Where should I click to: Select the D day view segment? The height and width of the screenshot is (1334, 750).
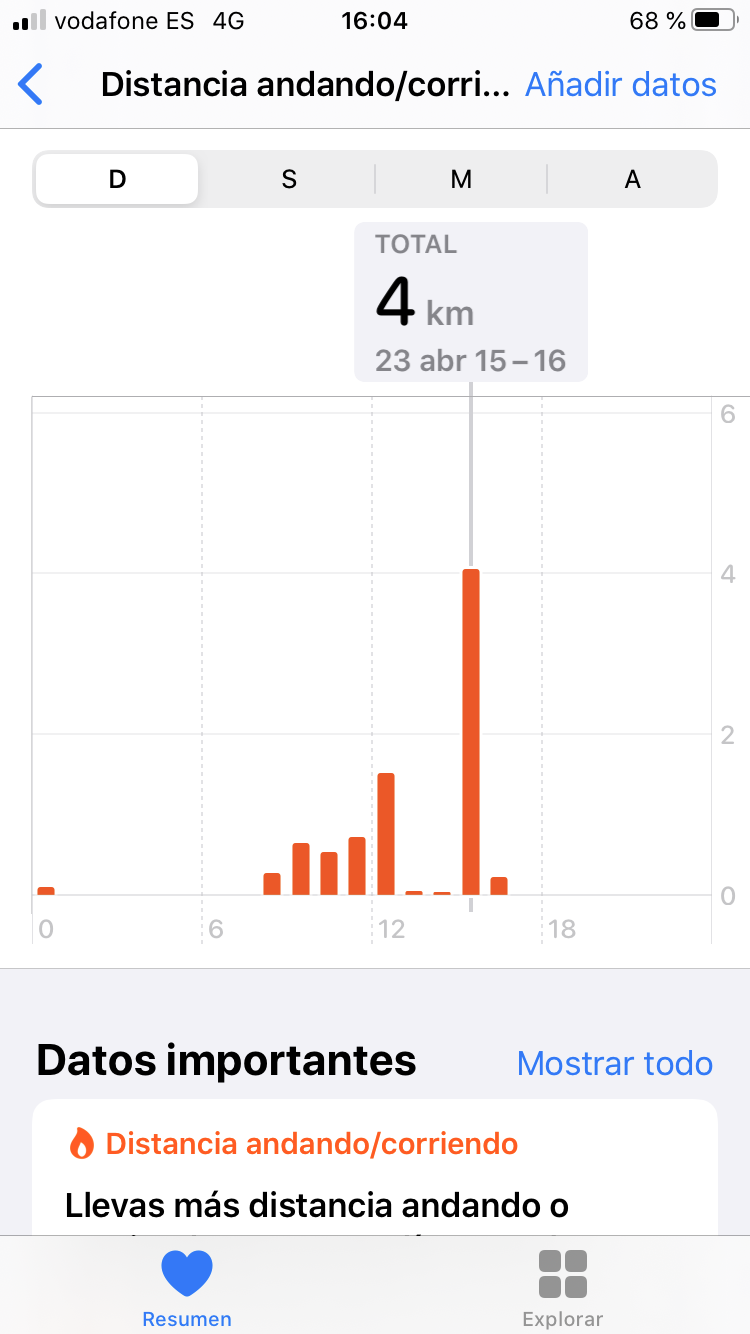(x=117, y=179)
